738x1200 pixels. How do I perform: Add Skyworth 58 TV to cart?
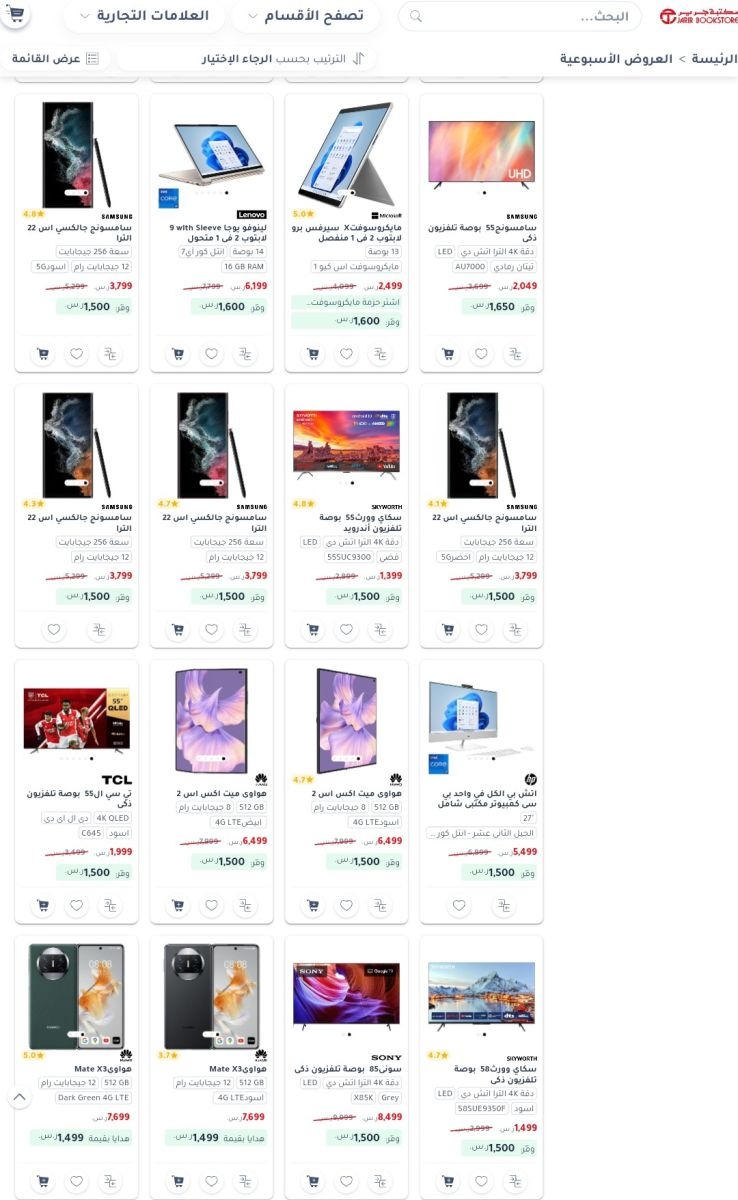448,1182
